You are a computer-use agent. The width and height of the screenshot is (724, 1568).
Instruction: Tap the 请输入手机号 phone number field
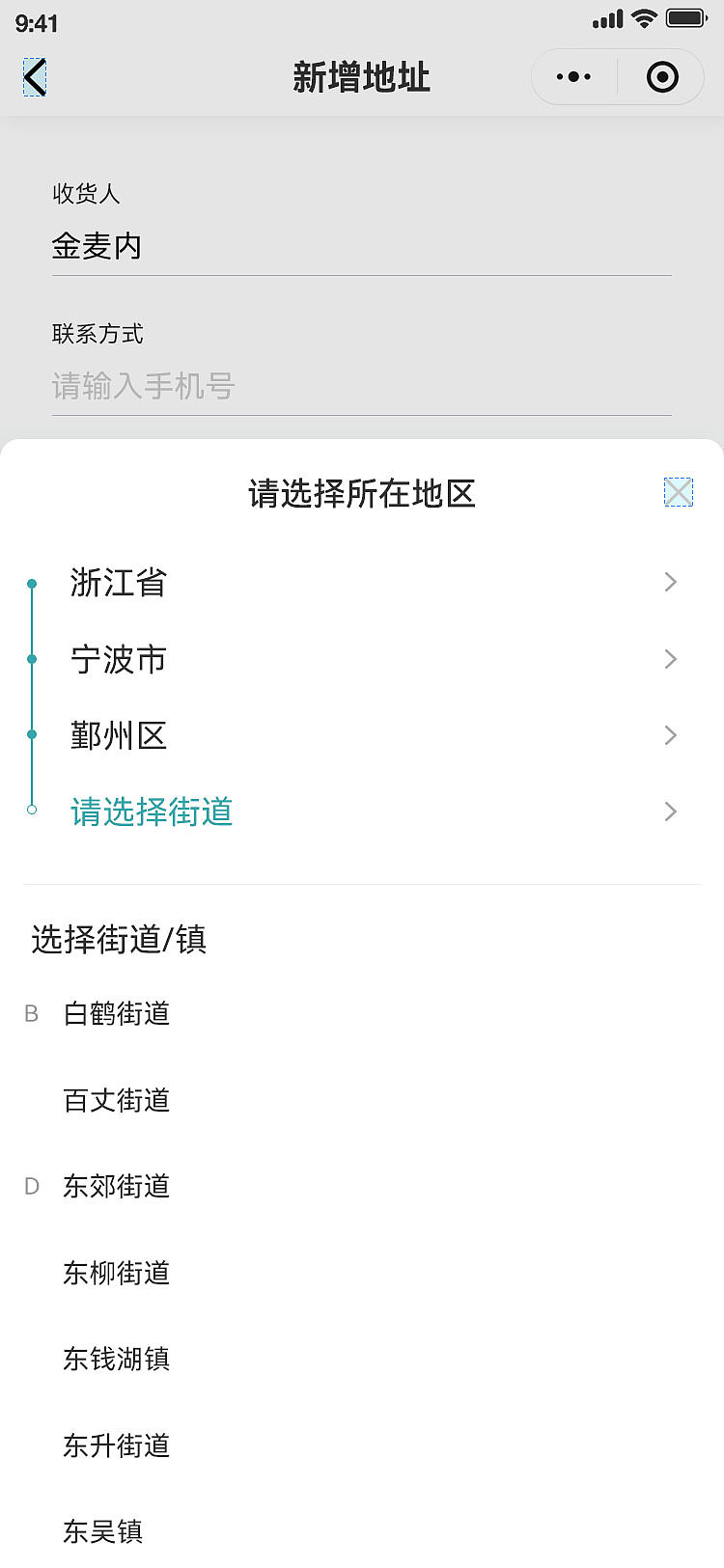tap(362, 386)
